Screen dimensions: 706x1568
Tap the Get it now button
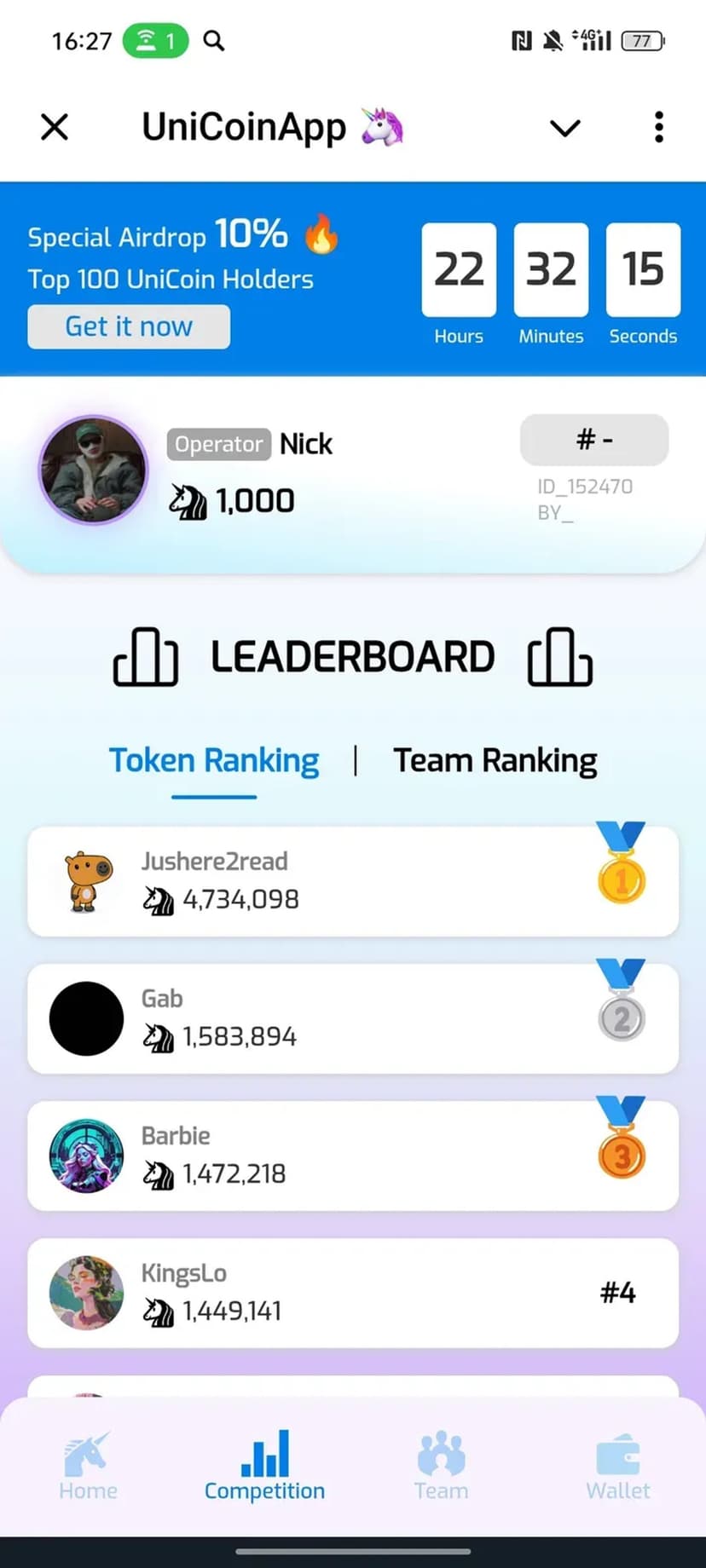coord(129,327)
